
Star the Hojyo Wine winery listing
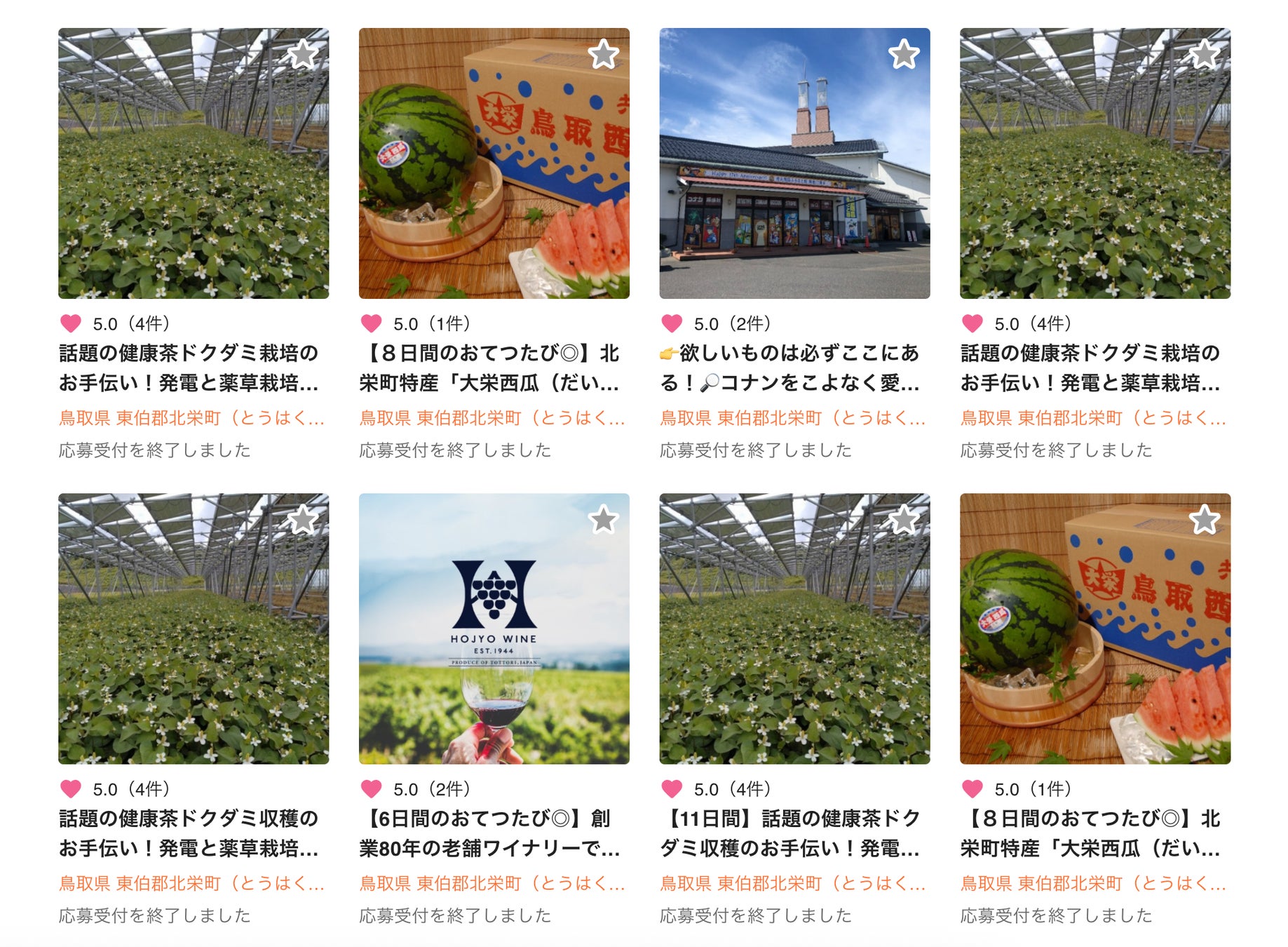click(x=603, y=520)
